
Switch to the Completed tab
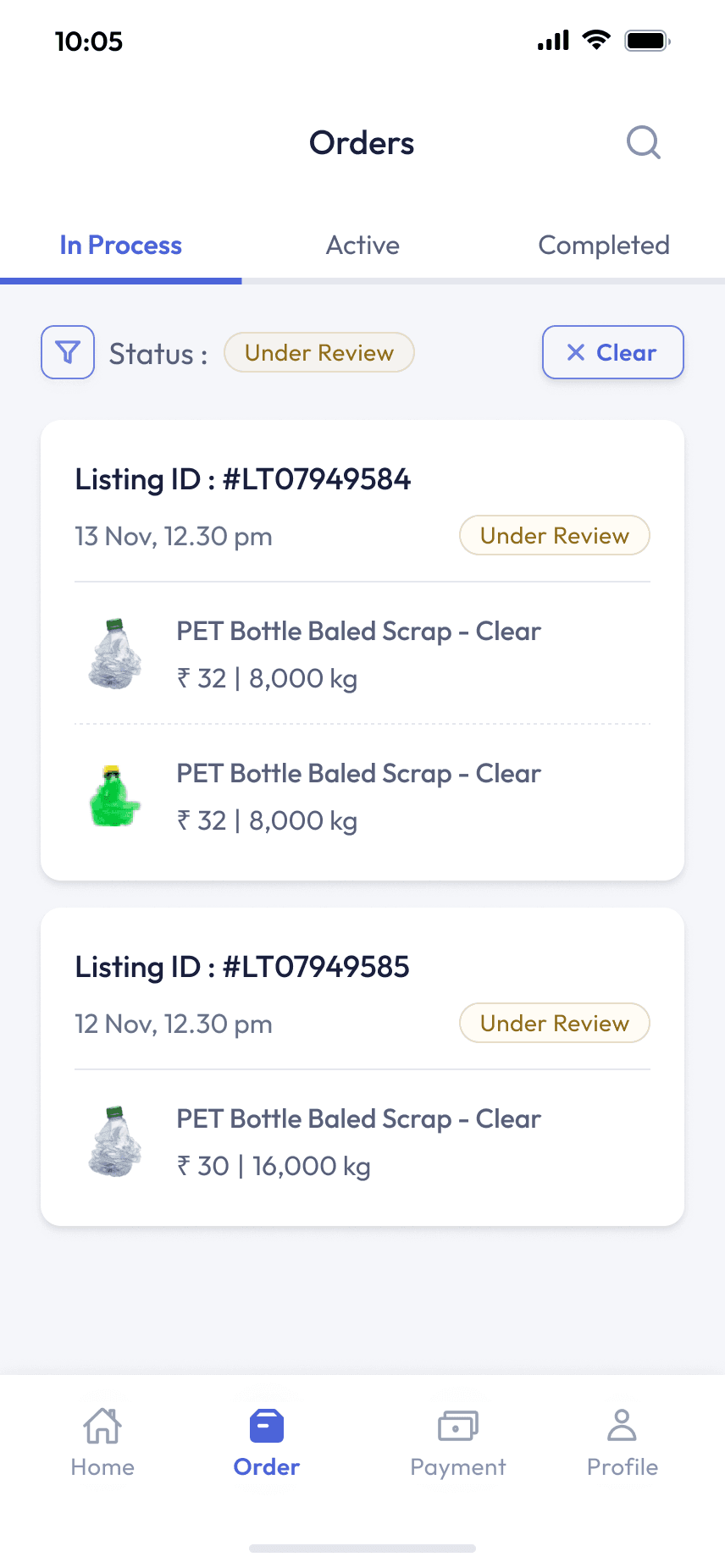(603, 246)
